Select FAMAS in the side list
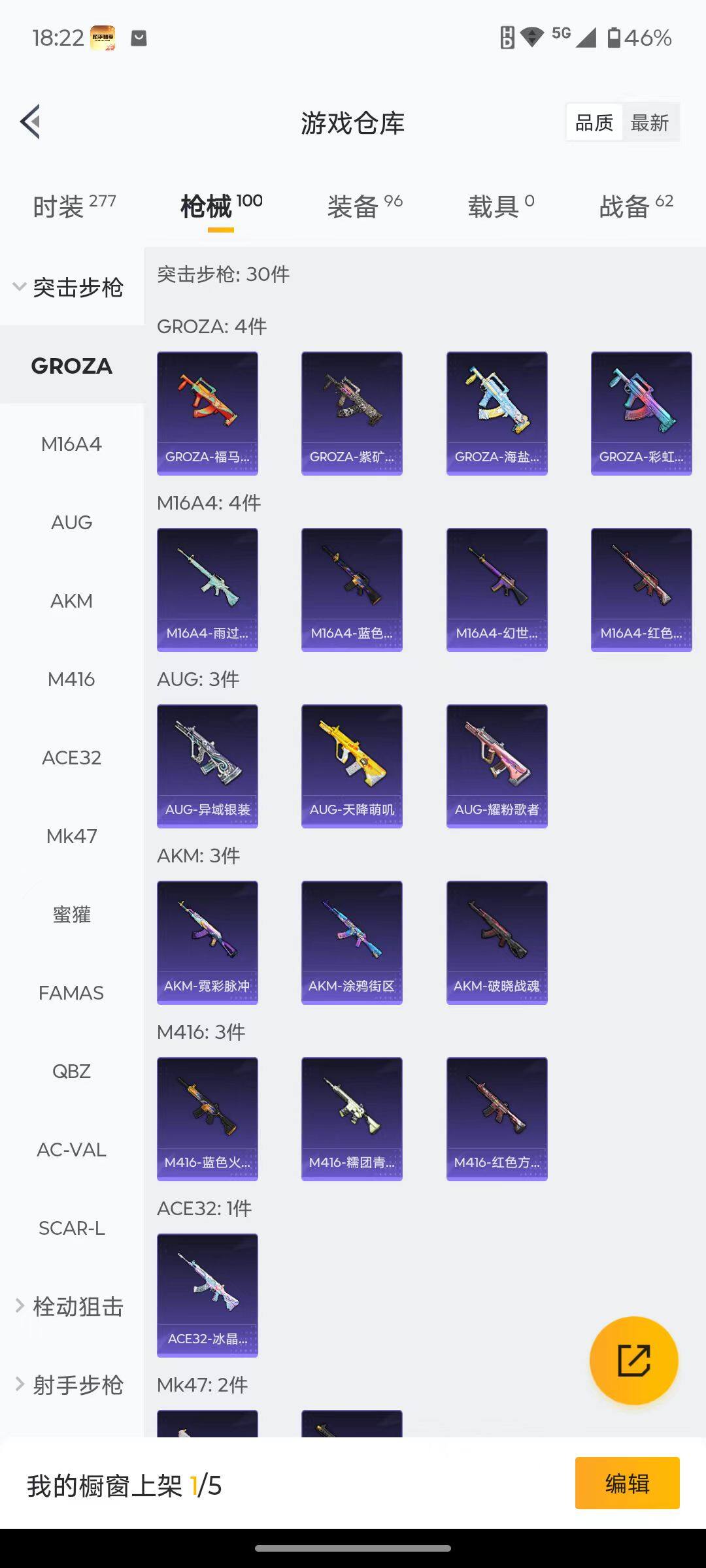This screenshot has height=1568, width=706. tap(71, 993)
